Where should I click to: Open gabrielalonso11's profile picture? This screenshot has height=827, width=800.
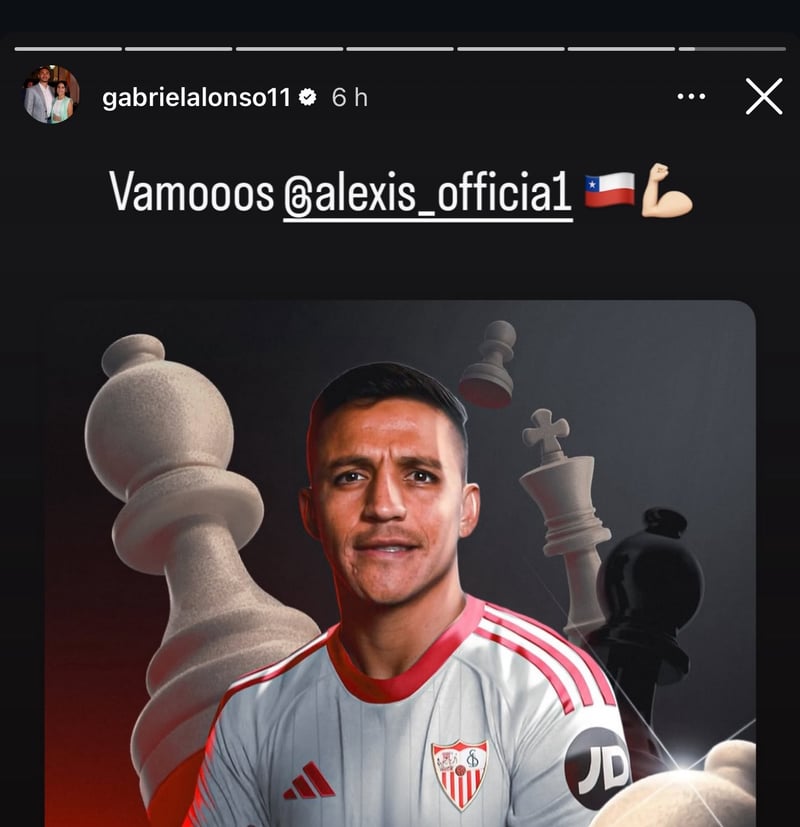[x=50, y=96]
